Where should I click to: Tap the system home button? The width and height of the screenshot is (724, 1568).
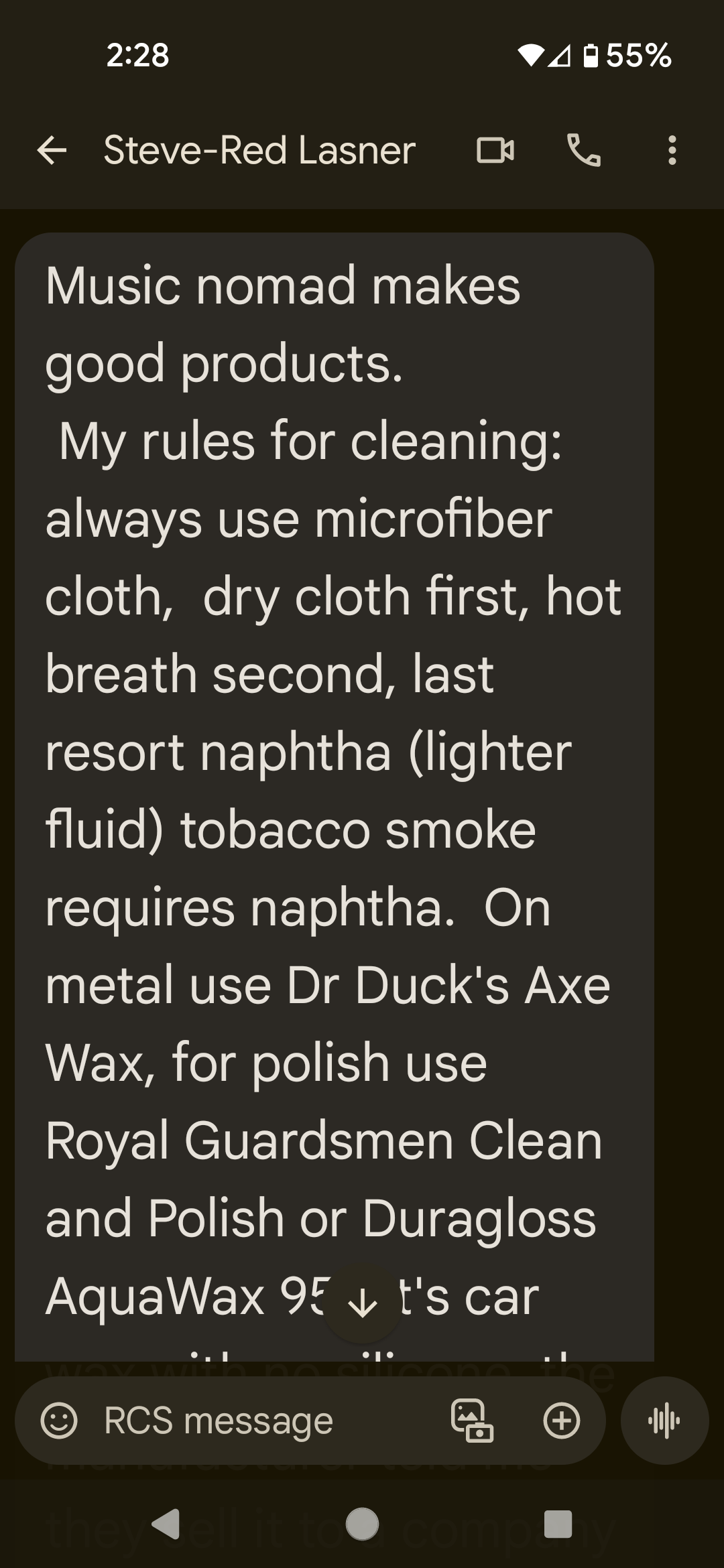coord(362,1524)
